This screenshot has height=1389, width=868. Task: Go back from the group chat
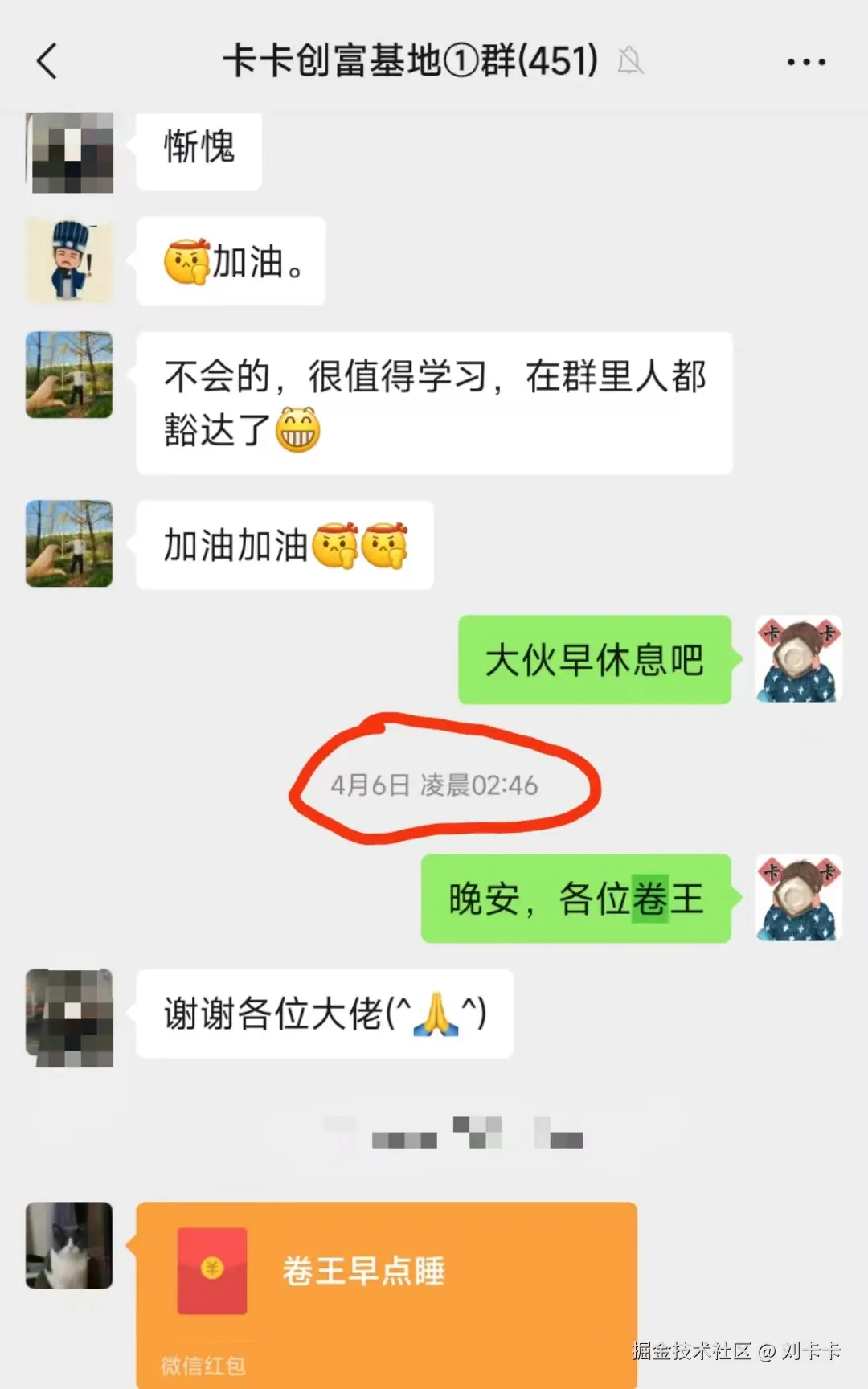tap(48, 61)
